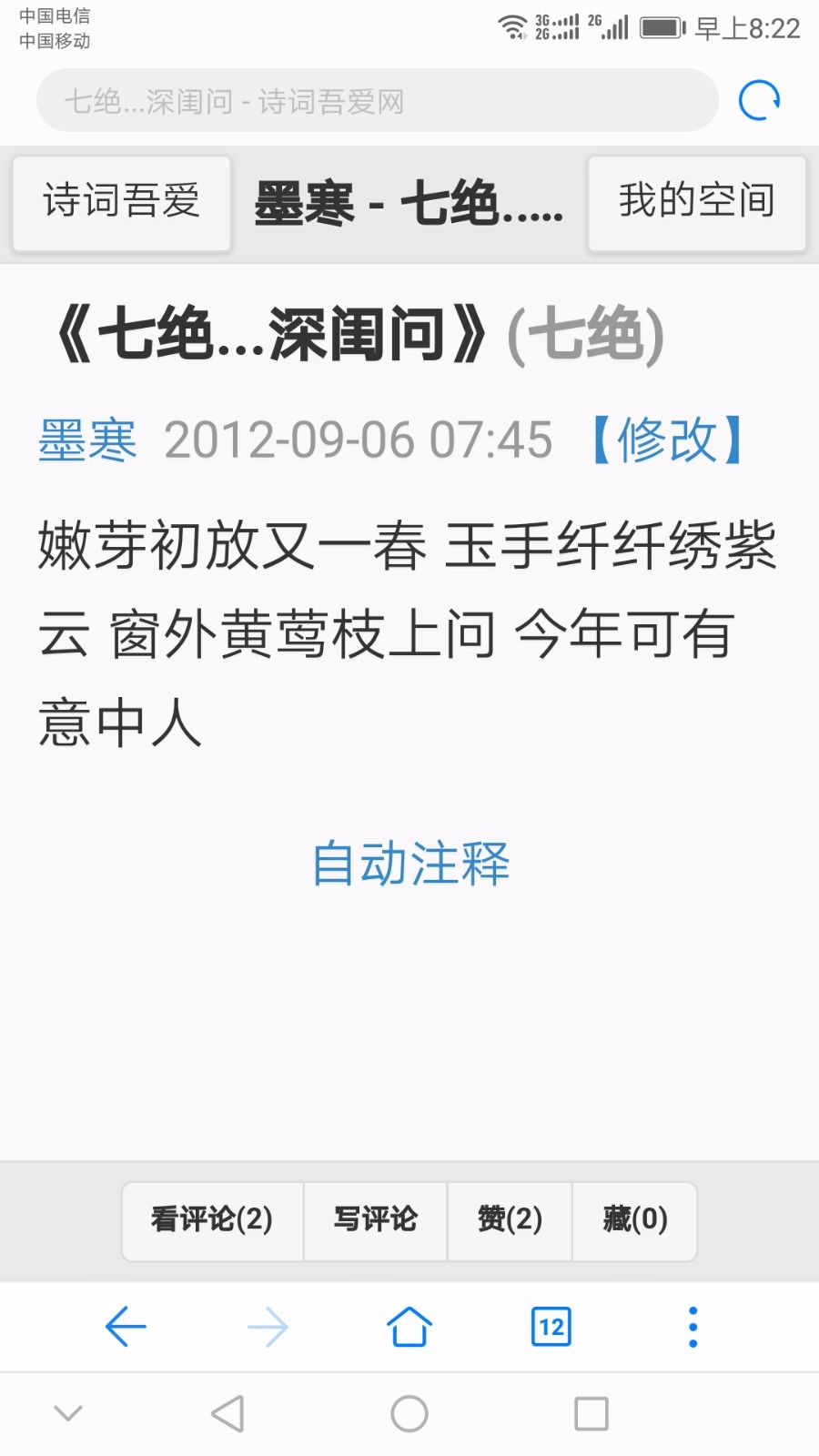Open recent apps with the square button
The height and width of the screenshot is (1456, 819).
coord(591,1414)
